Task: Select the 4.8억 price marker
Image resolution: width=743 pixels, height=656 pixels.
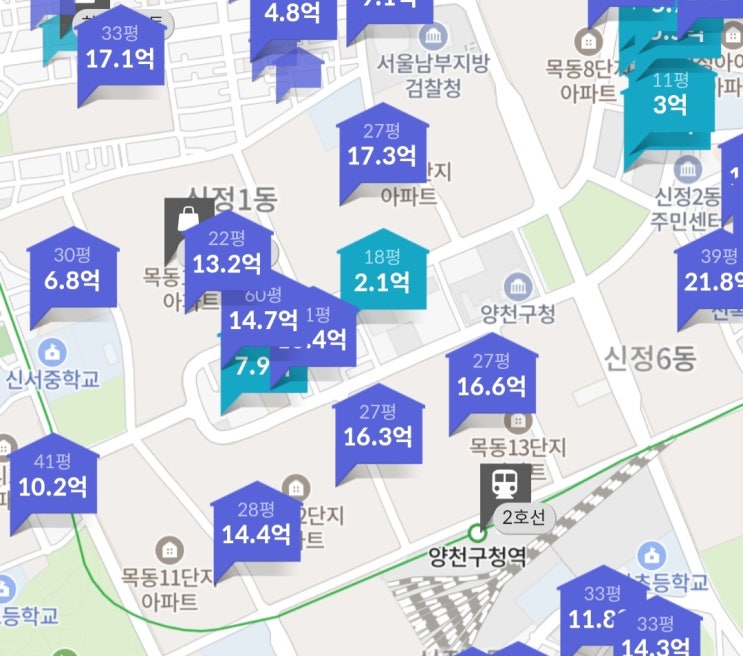Action: pyautogui.click(x=294, y=15)
